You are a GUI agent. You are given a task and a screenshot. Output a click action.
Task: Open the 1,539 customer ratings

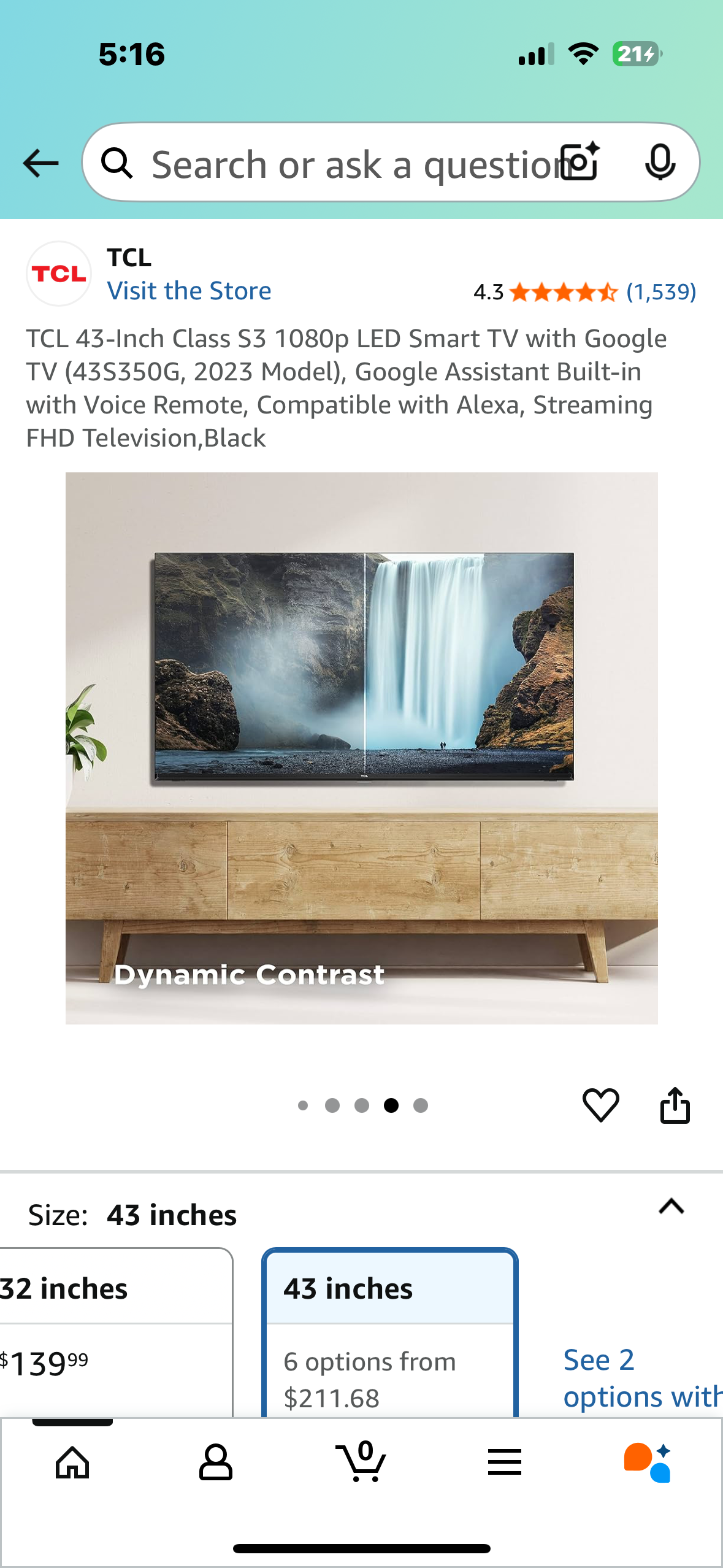[660, 292]
